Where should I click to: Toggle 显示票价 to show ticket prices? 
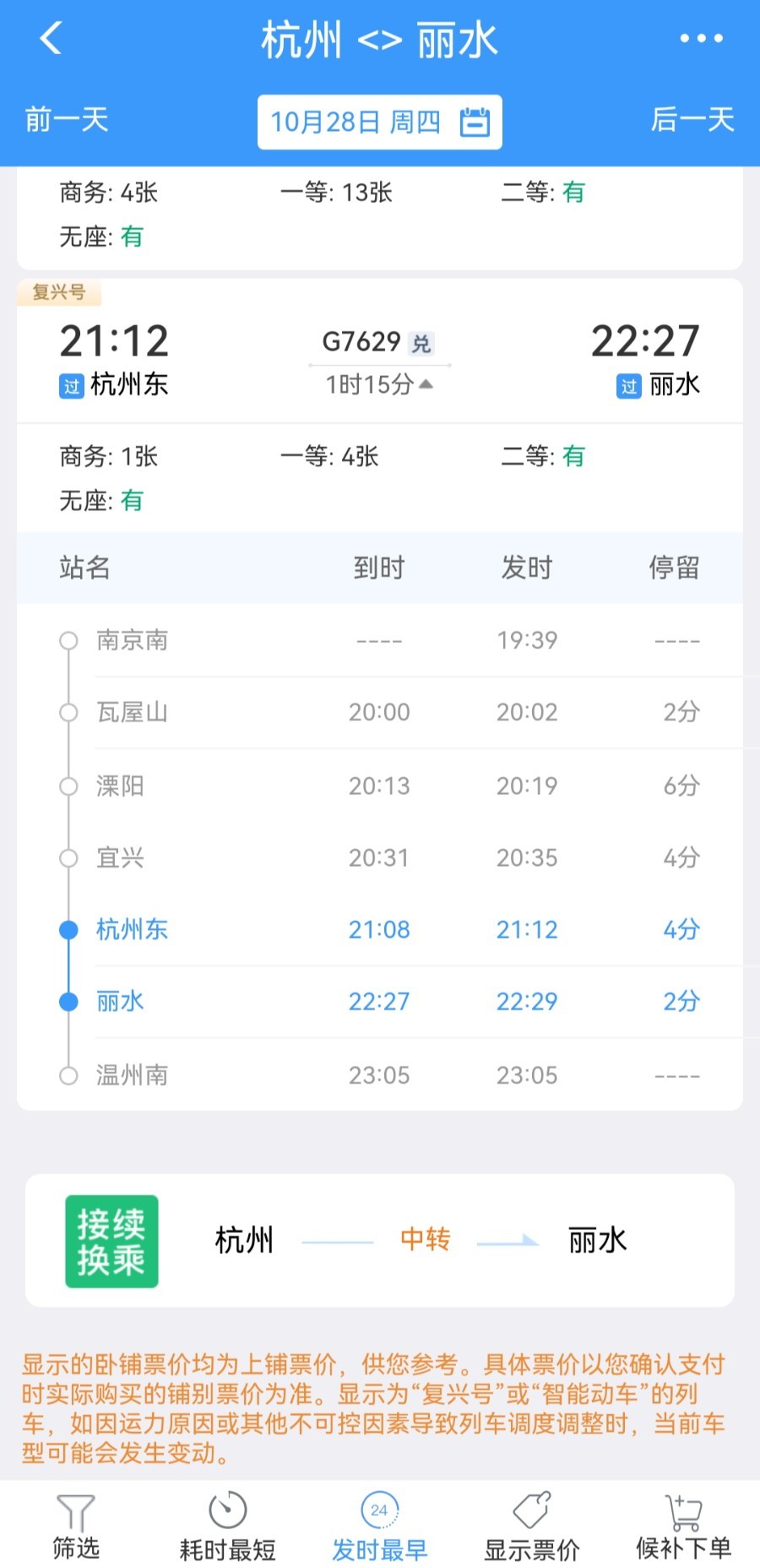pos(531,1526)
